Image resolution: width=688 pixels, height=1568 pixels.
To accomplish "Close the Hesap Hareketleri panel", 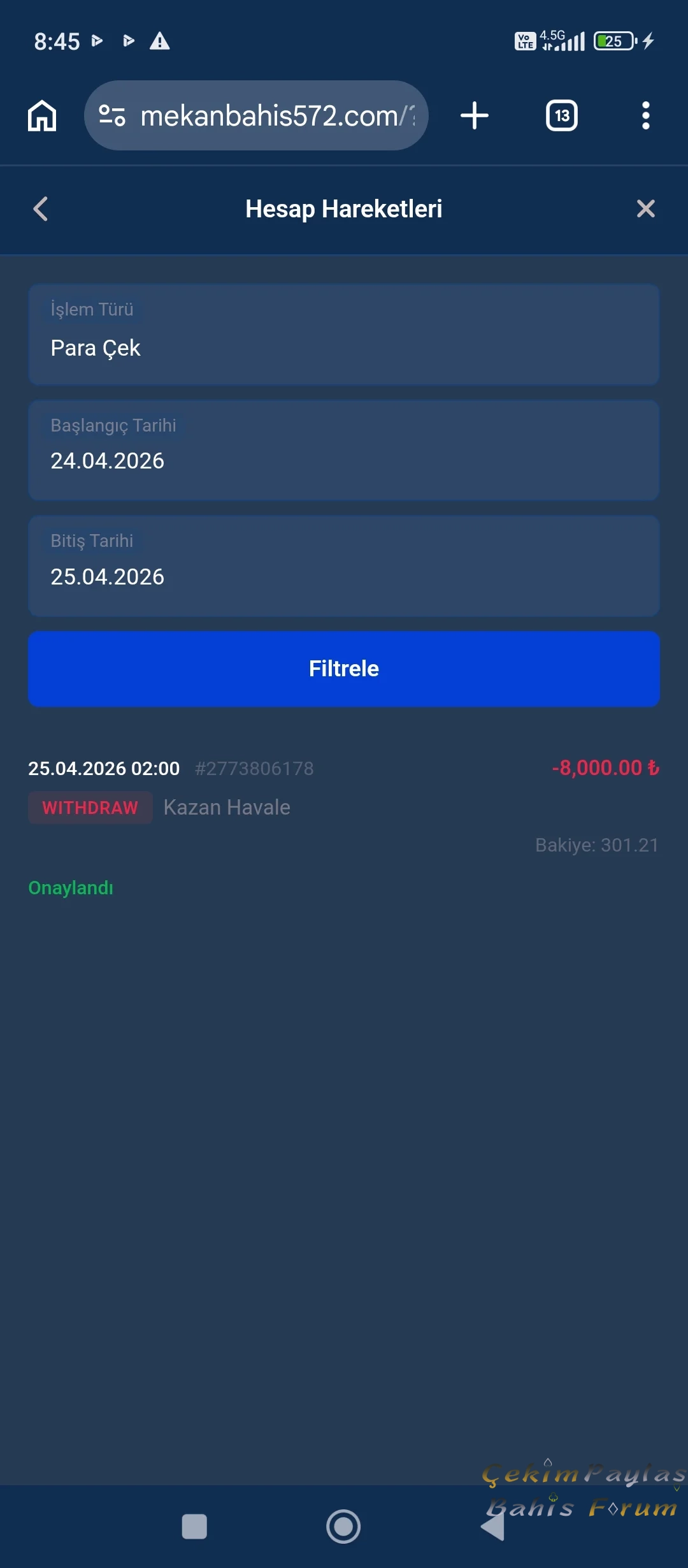I will pos(645,208).
